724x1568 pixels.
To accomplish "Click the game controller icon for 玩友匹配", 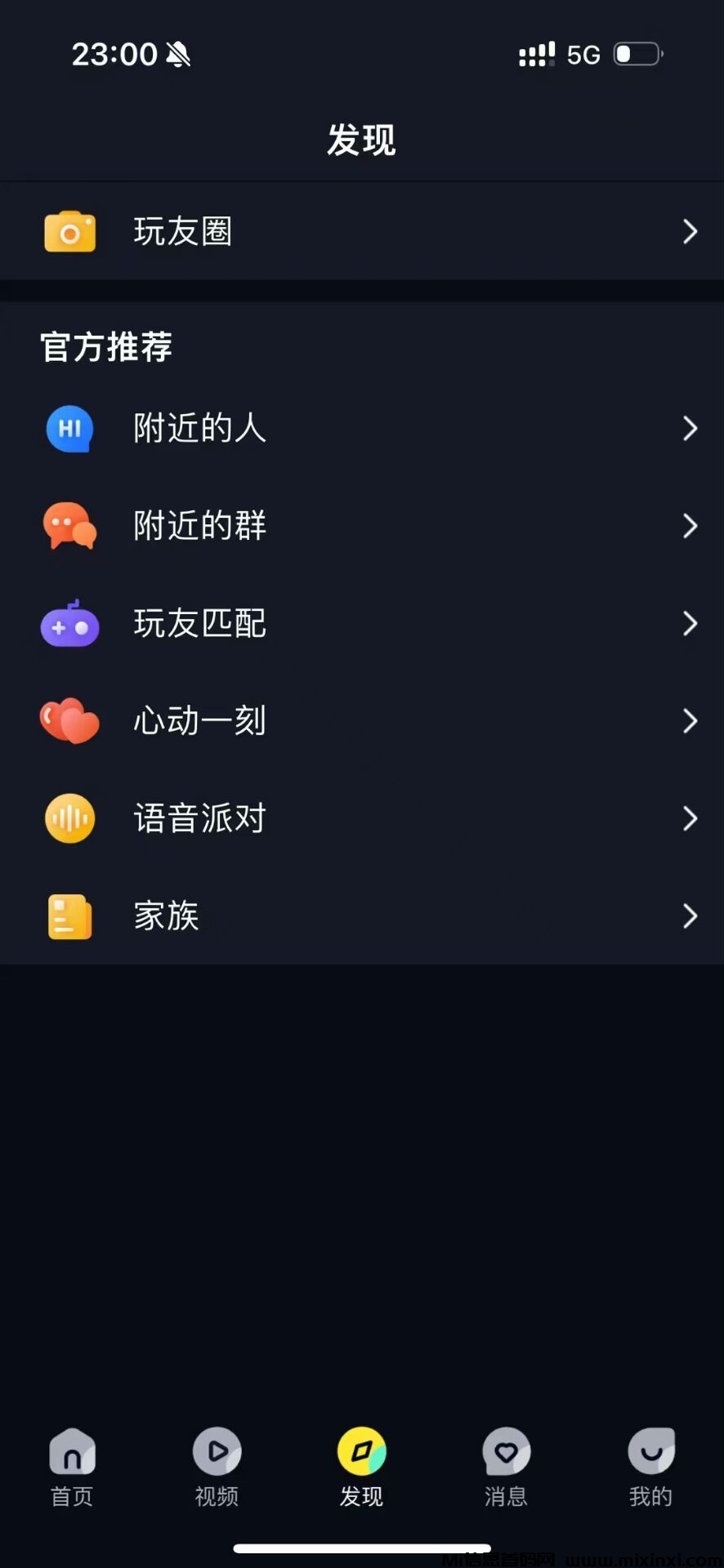I will pyautogui.click(x=70, y=623).
